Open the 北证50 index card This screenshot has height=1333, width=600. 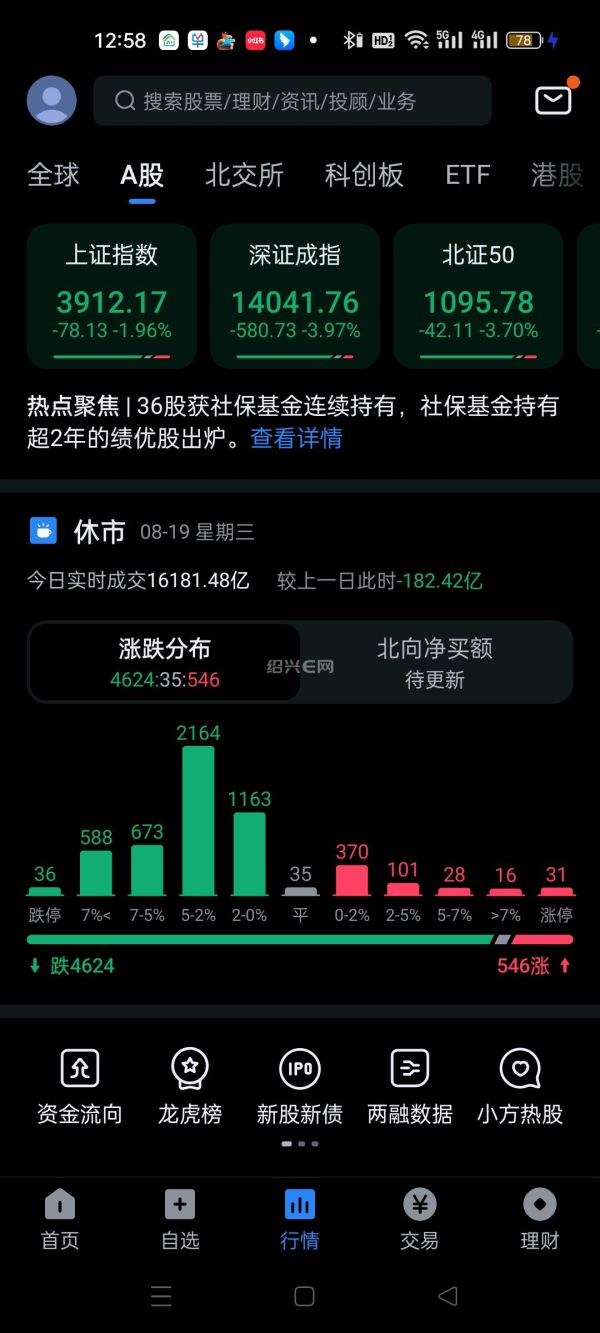pos(478,296)
